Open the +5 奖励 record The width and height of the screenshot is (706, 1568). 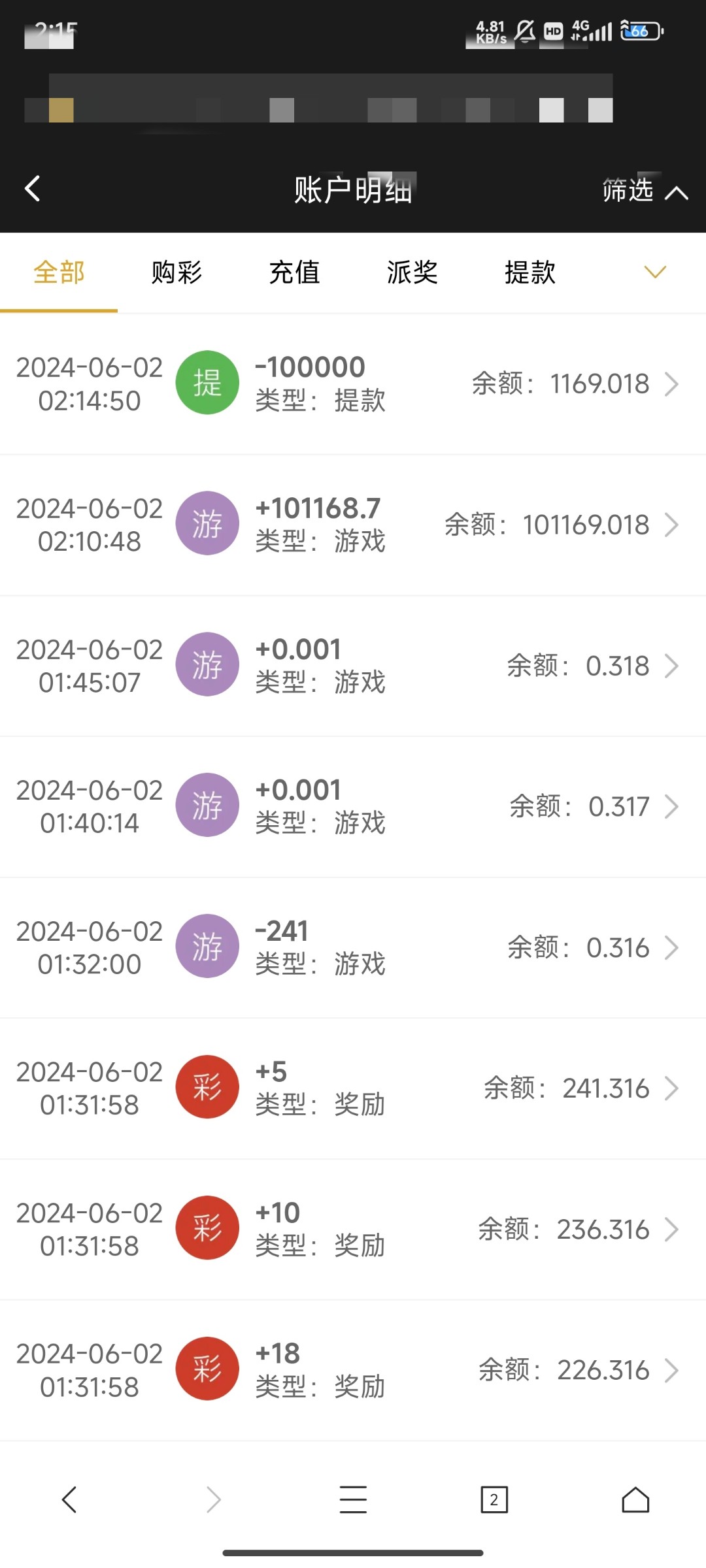(x=353, y=1088)
